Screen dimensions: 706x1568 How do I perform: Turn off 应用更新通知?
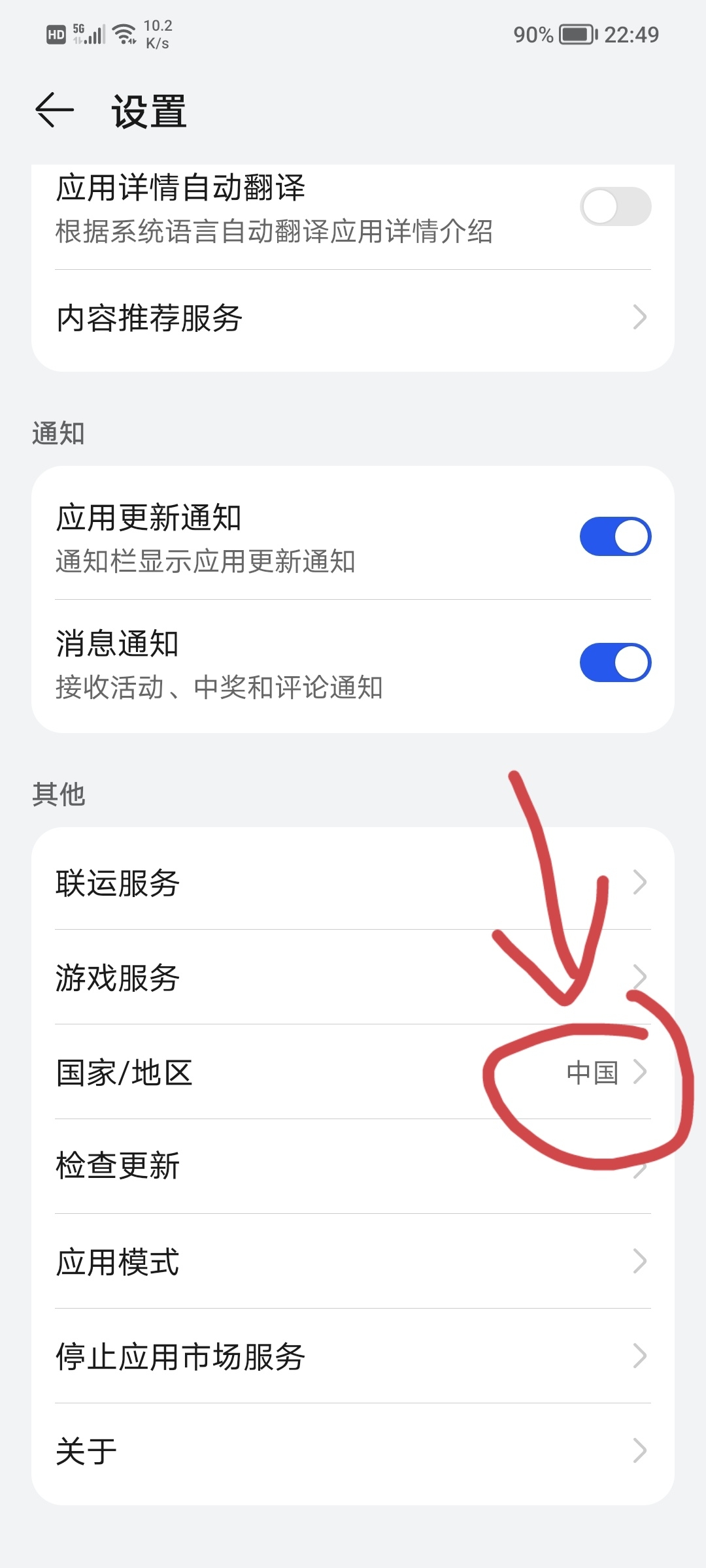click(615, 537)
